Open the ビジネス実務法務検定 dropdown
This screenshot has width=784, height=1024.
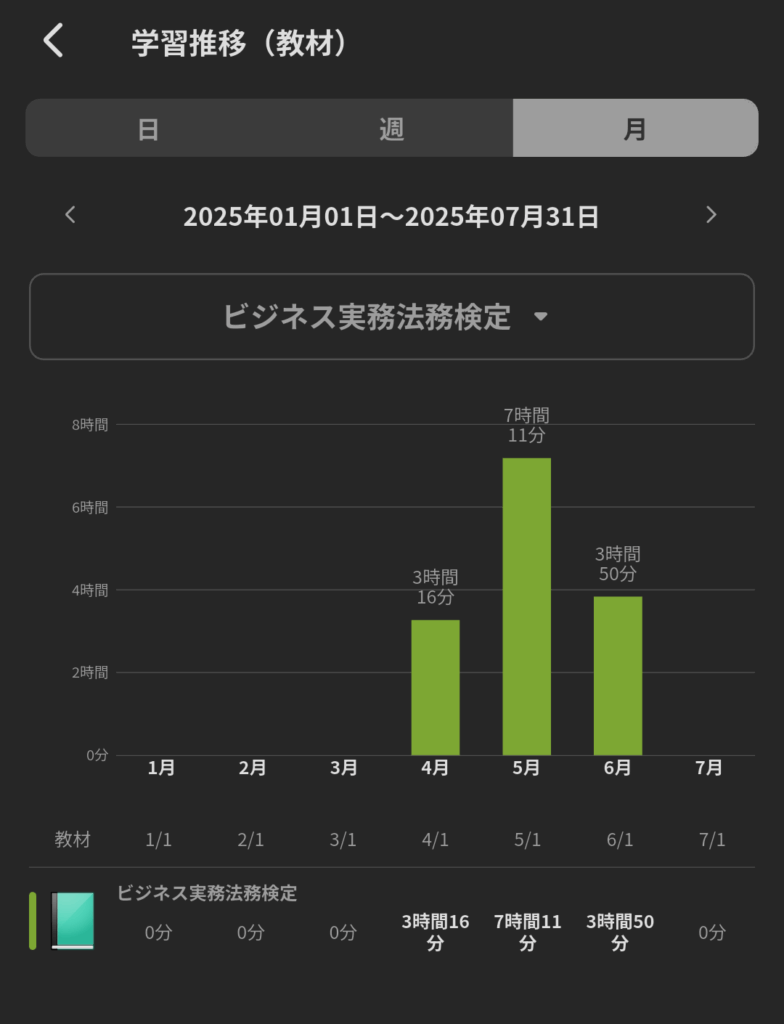391,317
